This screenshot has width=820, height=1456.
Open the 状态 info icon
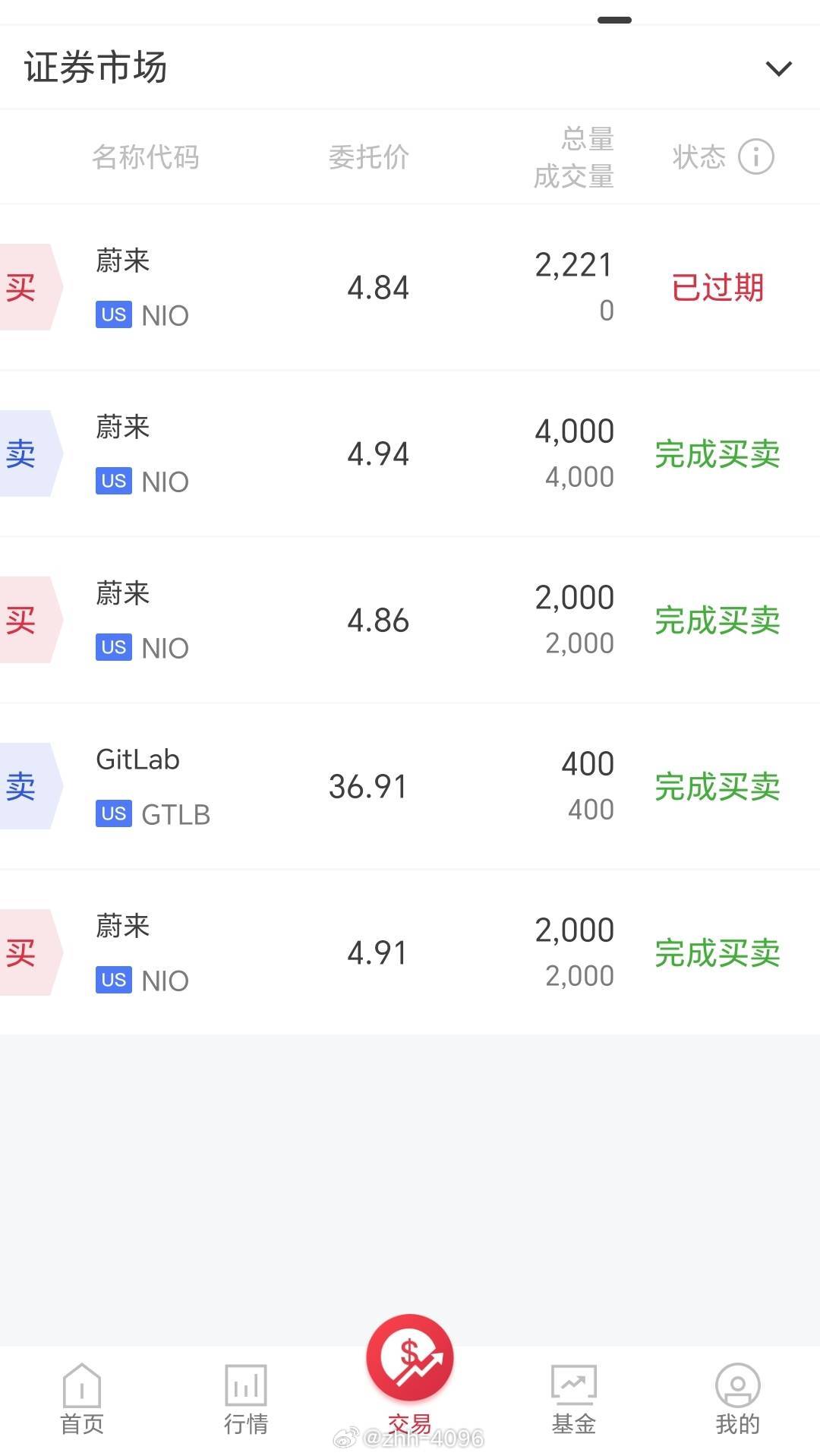click(755, 157)
